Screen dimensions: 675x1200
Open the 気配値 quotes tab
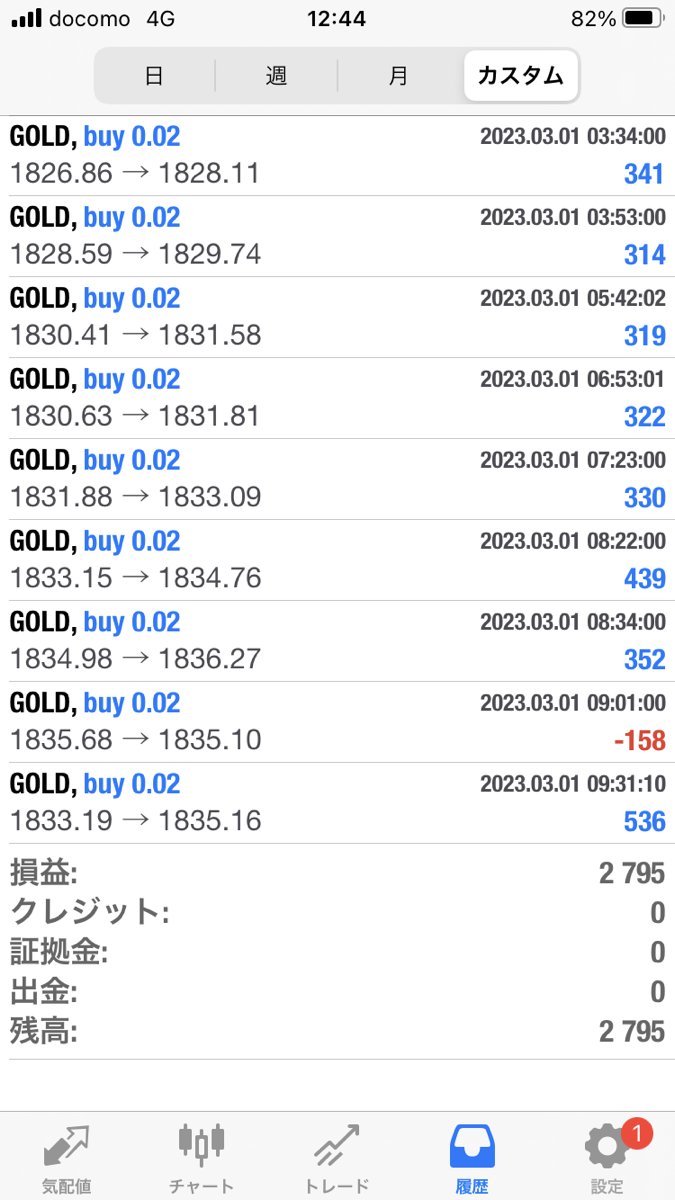point(67,1158)
